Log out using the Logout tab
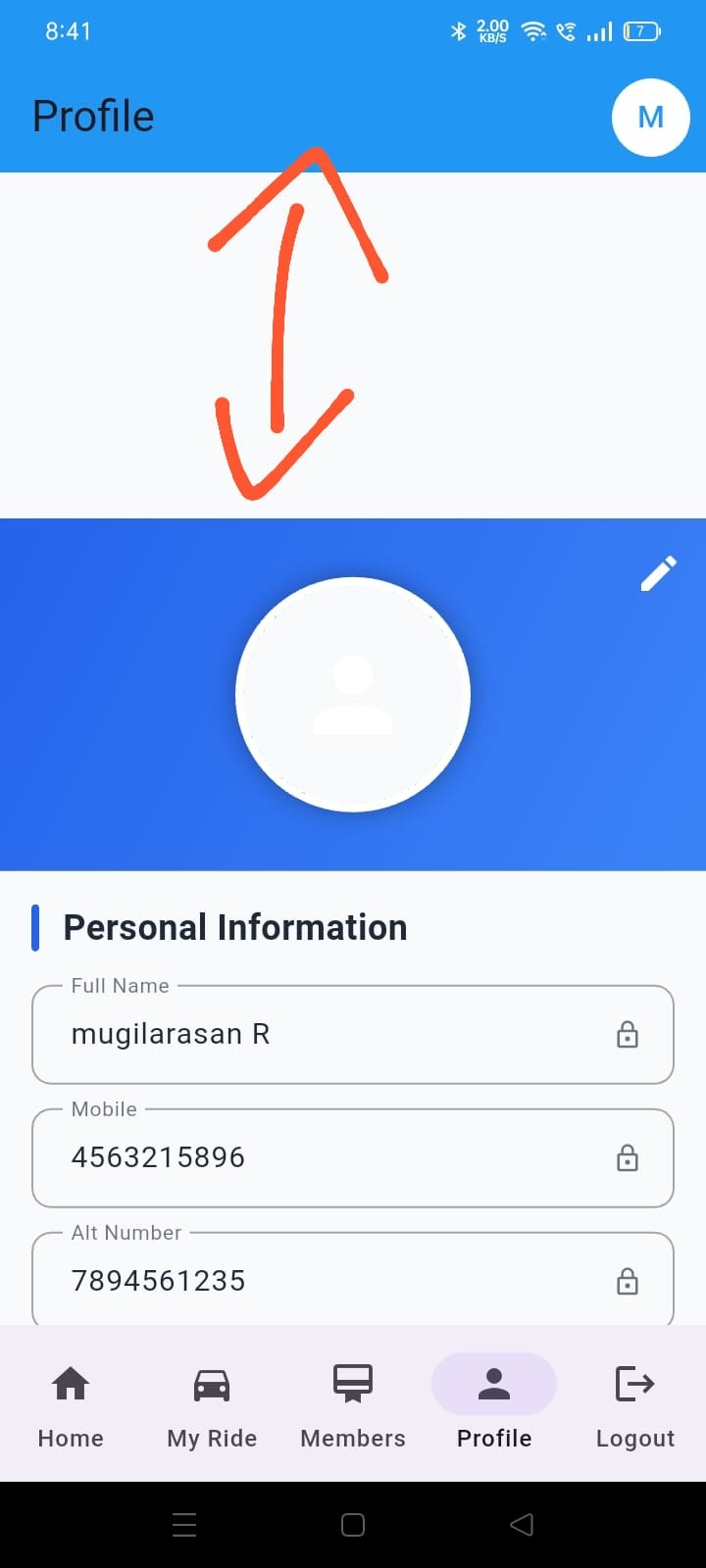Viewport: 706px width, 1568px height. pyautogui.click(x=635, y=1403)
